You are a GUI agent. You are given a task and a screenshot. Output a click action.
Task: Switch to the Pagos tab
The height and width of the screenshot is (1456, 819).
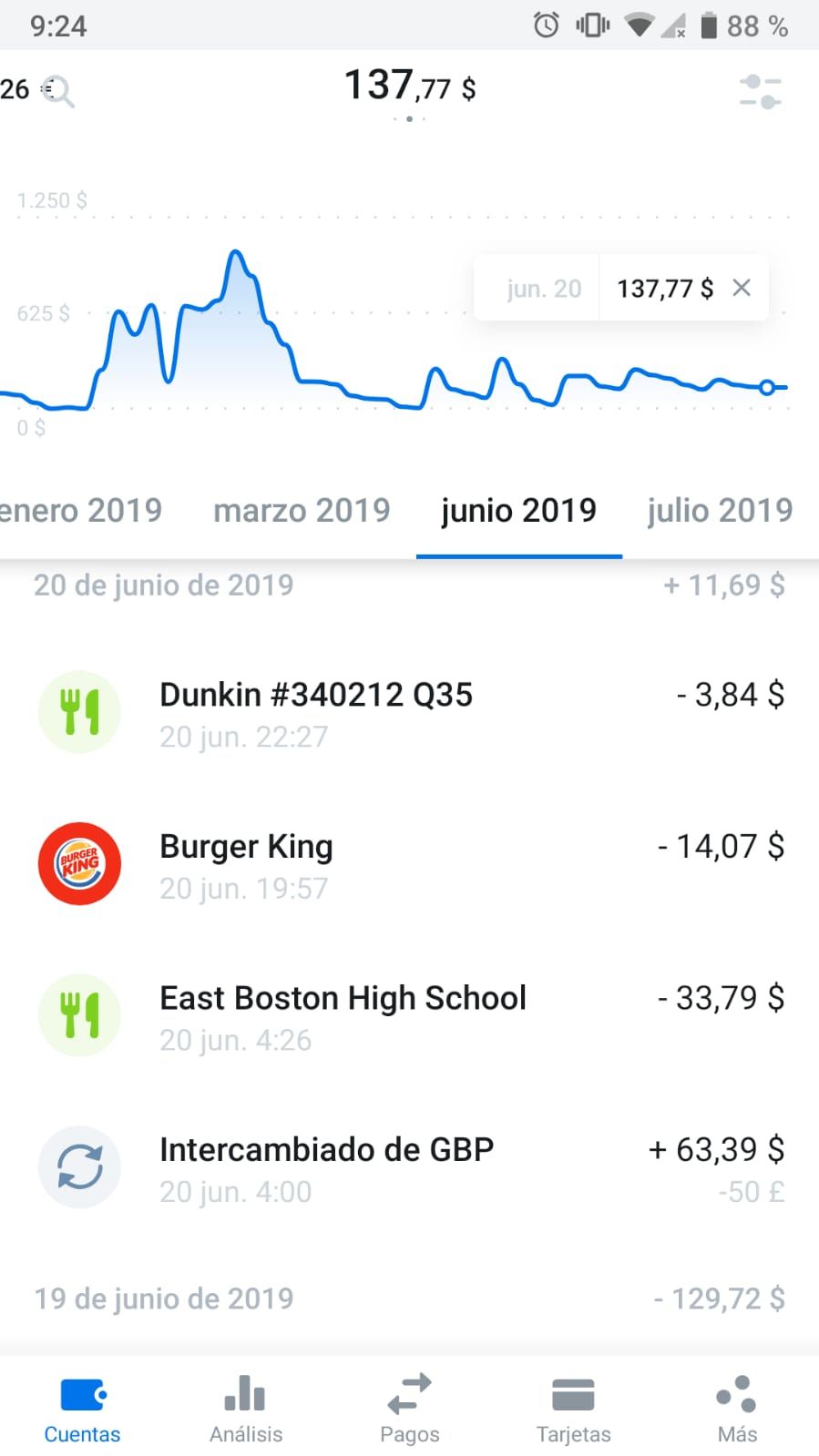pos(410,1408)
